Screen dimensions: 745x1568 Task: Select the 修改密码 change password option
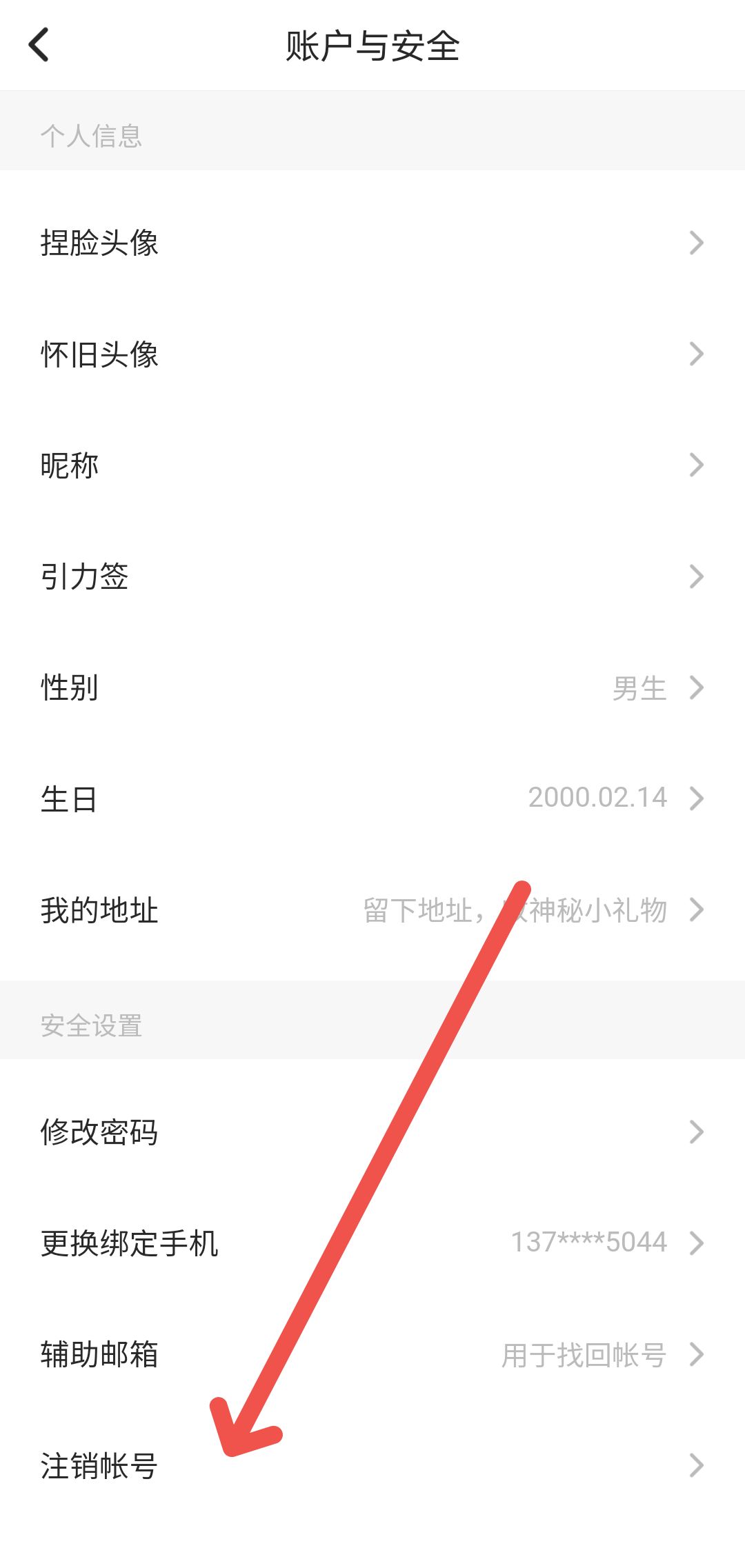point(100,1131)
